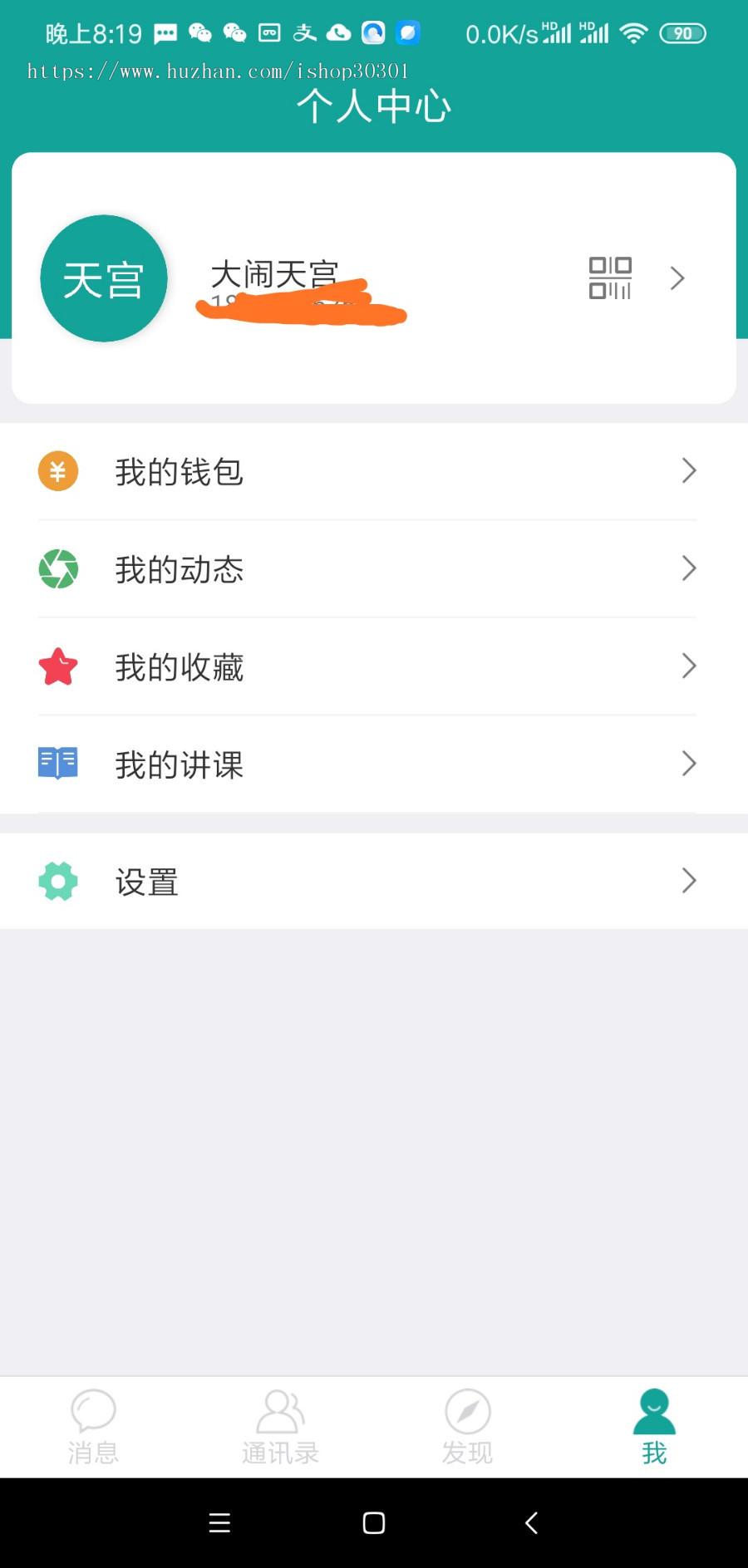Click the battery indicator showing 90
The width and height of the screenshot is (748, 1568).
pyautogui.click(x=682, y=32)
